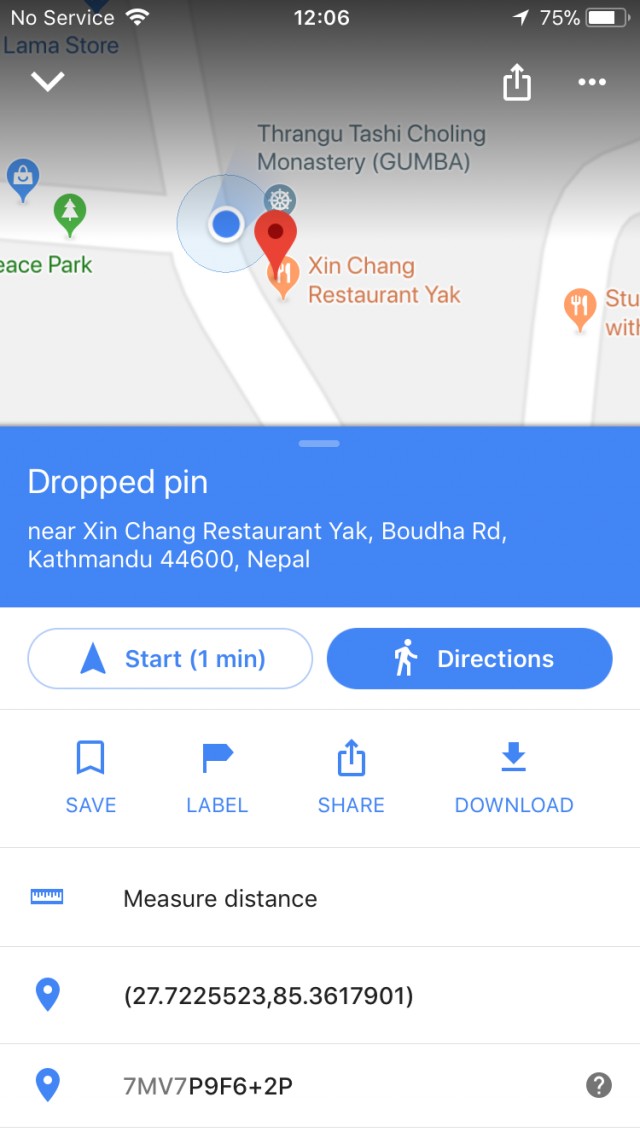Start navigation (1 min)

170,659
